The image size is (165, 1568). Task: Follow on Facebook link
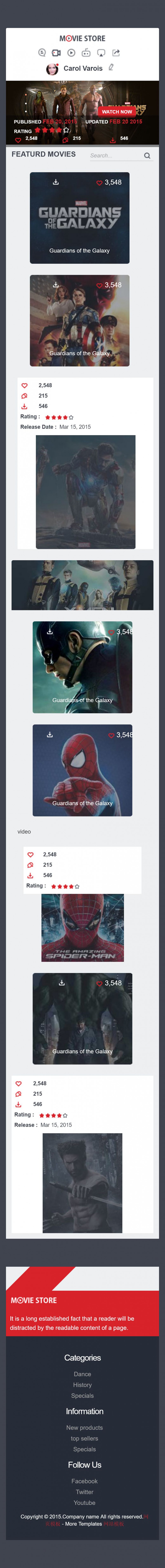point(84,1481)
